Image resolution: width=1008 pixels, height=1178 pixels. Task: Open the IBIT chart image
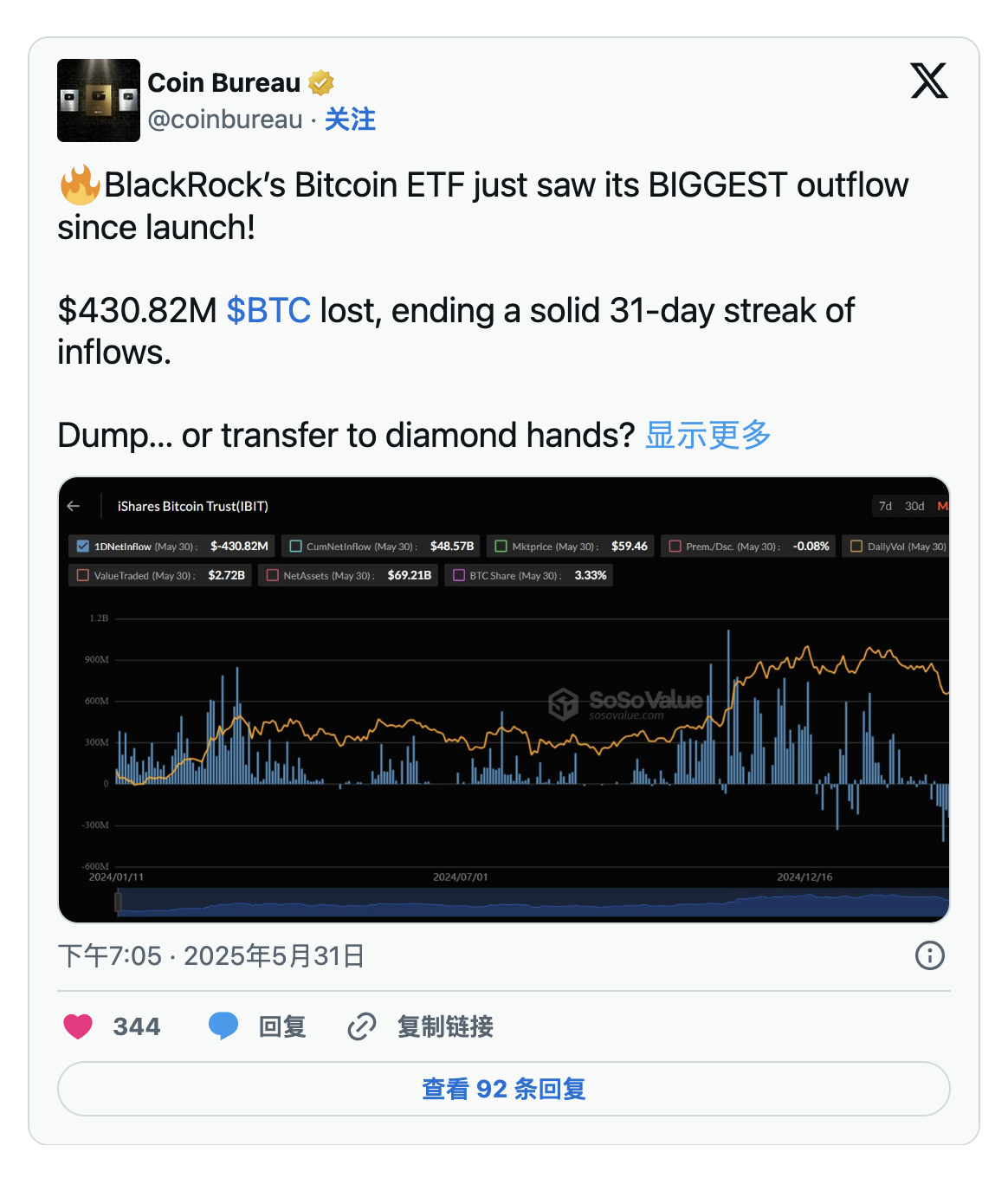[x=504, y=700]
